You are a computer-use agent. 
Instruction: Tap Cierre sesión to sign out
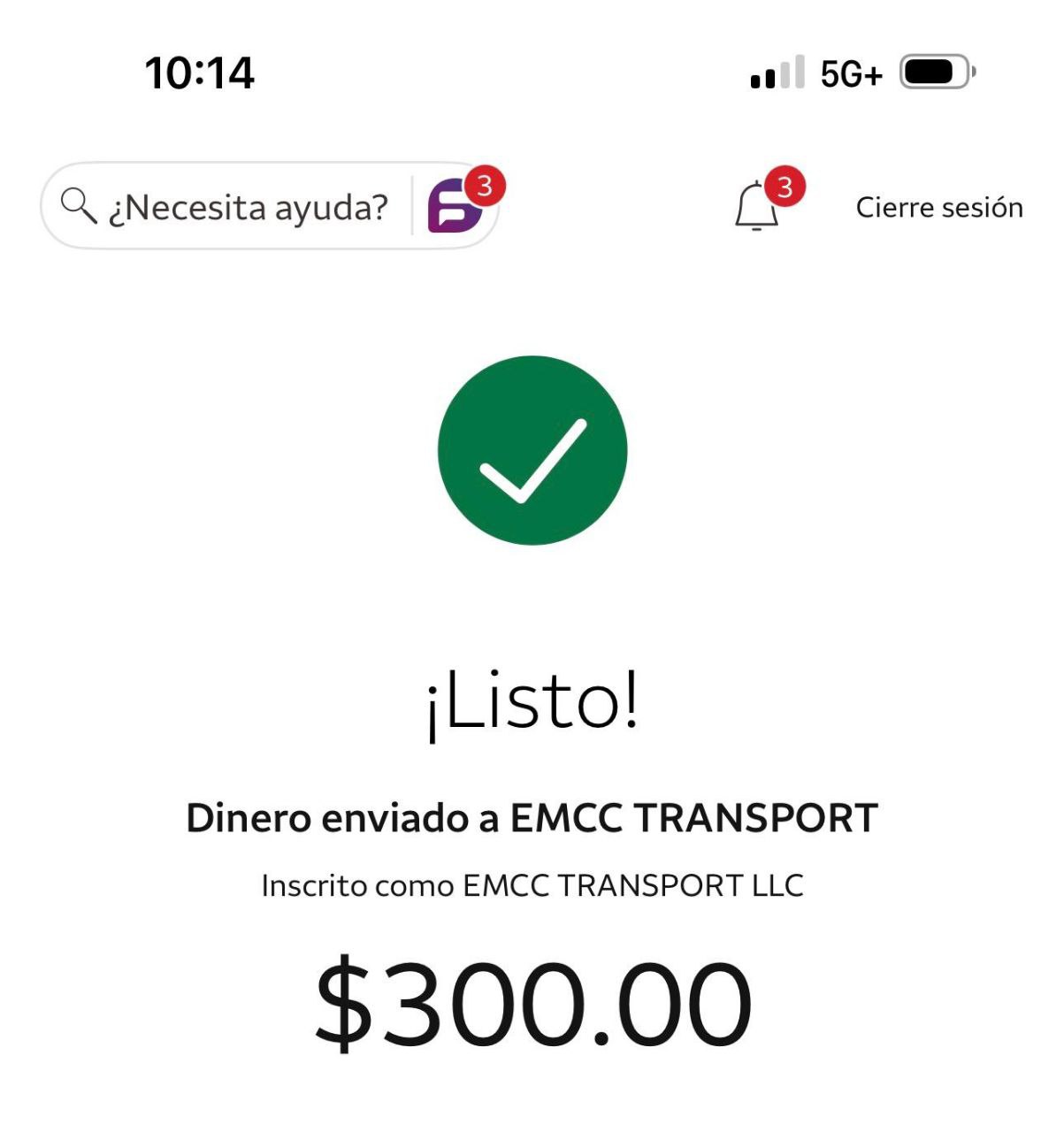pyautogui.click(x=939, y=208)
